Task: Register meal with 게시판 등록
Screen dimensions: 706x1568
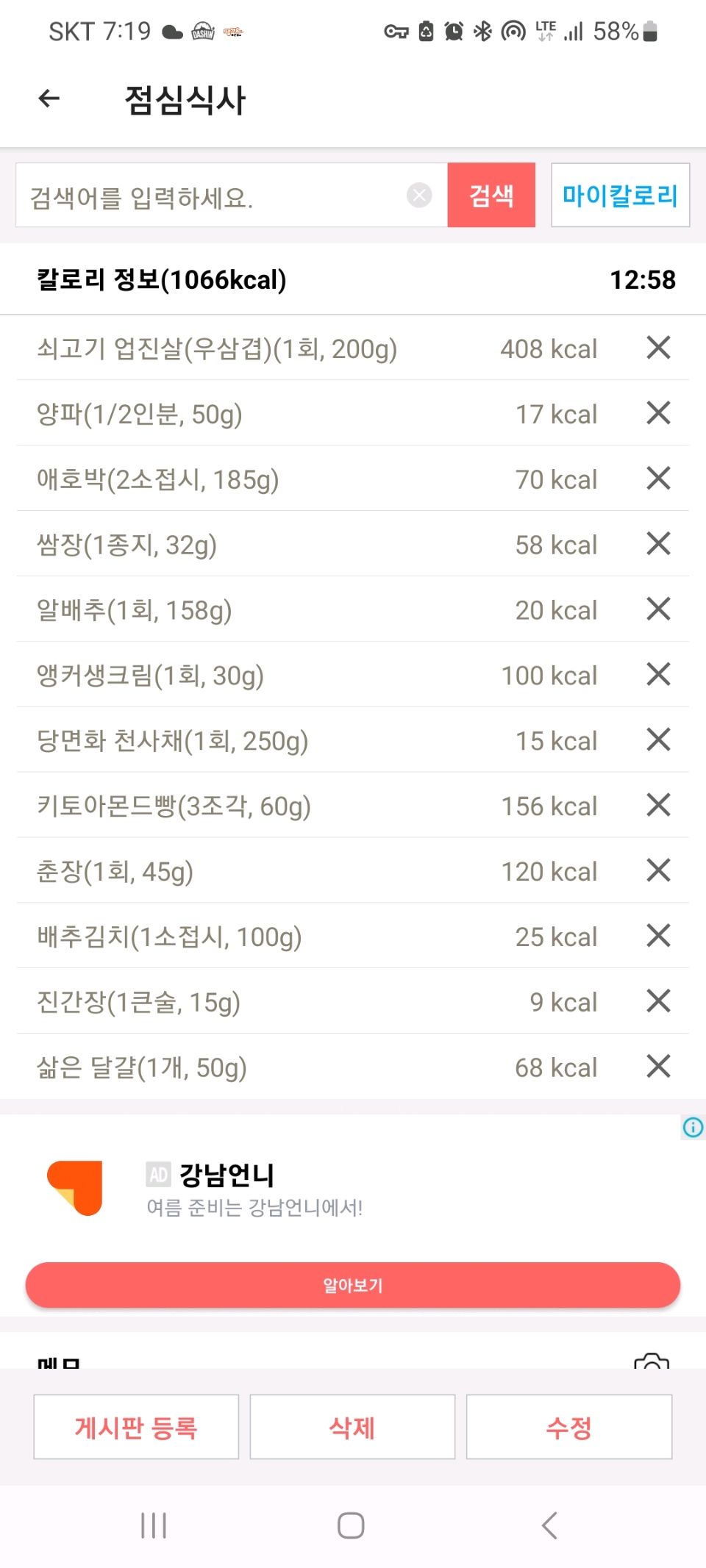Action: point(136,1427)
